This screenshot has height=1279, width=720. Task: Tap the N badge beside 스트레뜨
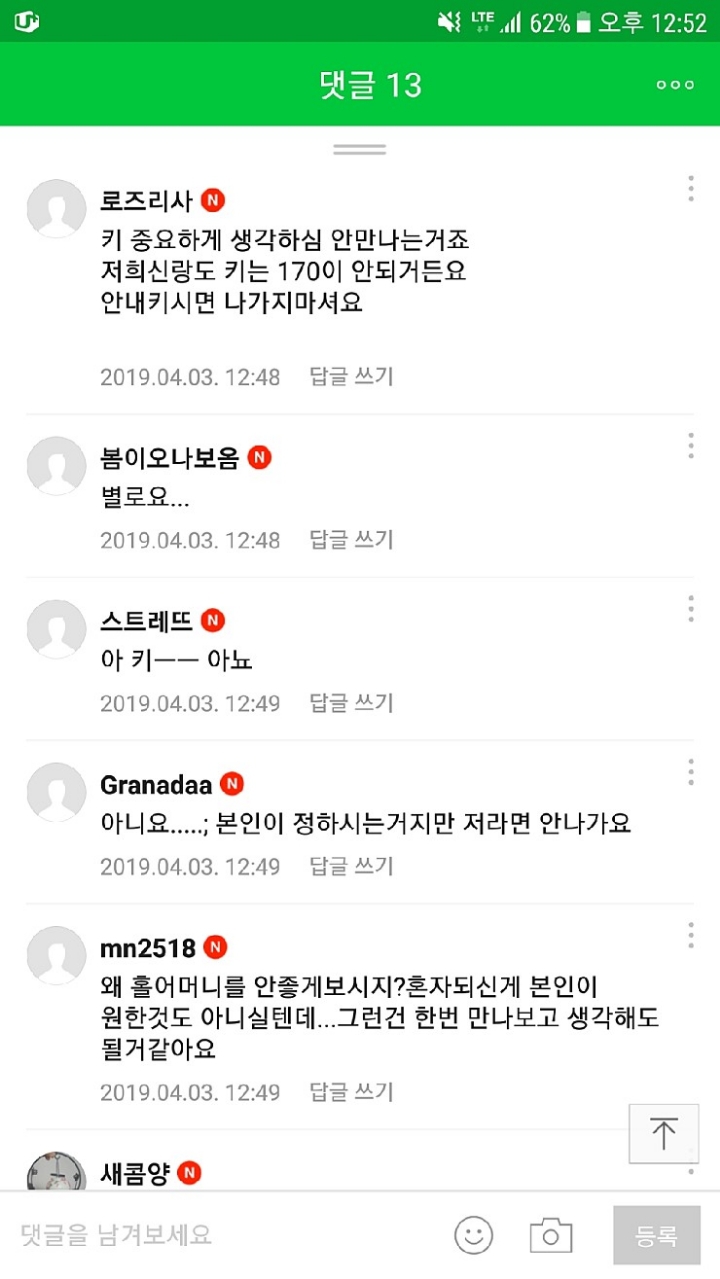[214, 621]
